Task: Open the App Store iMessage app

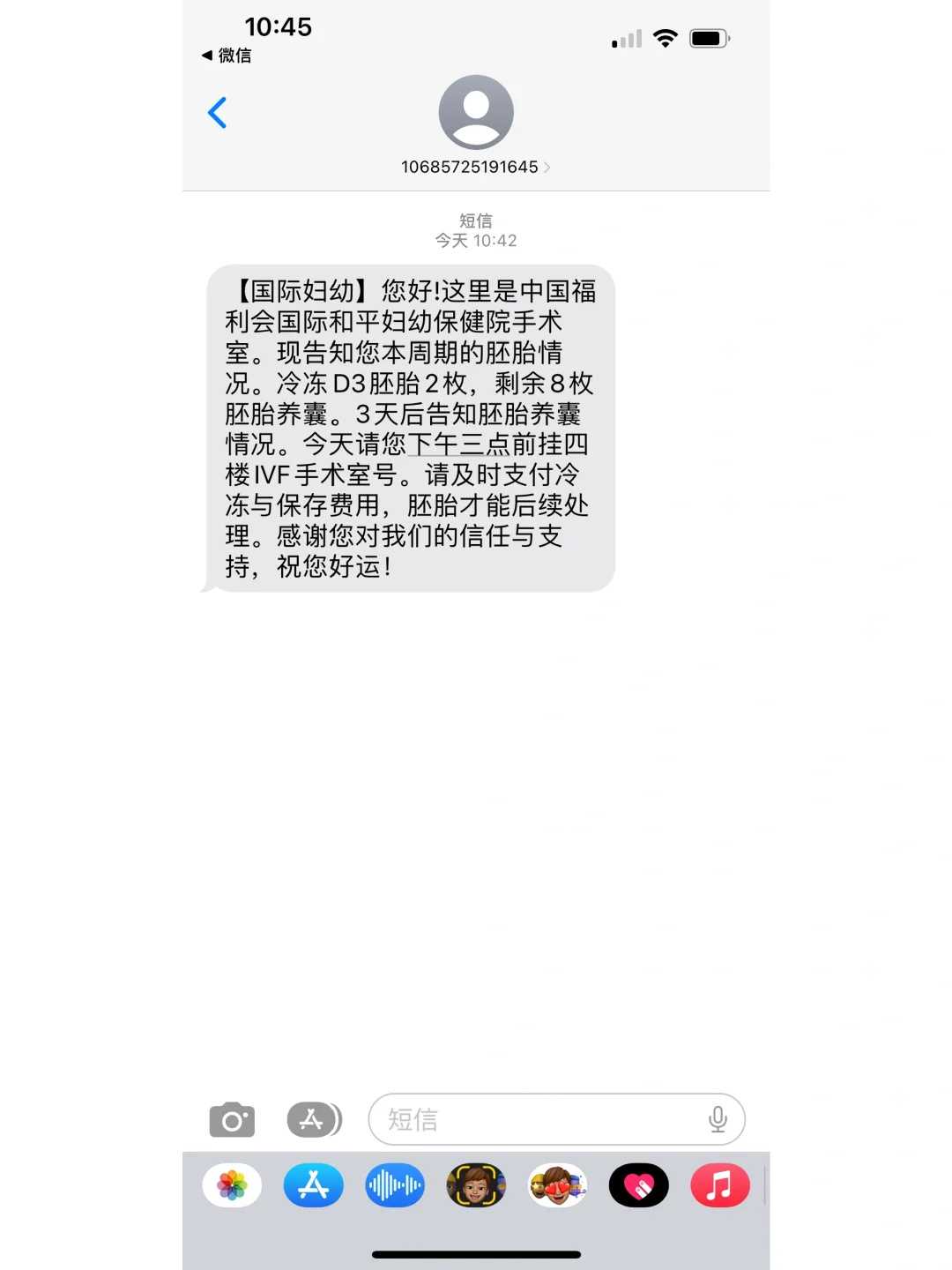Action: pos(313,1186)
